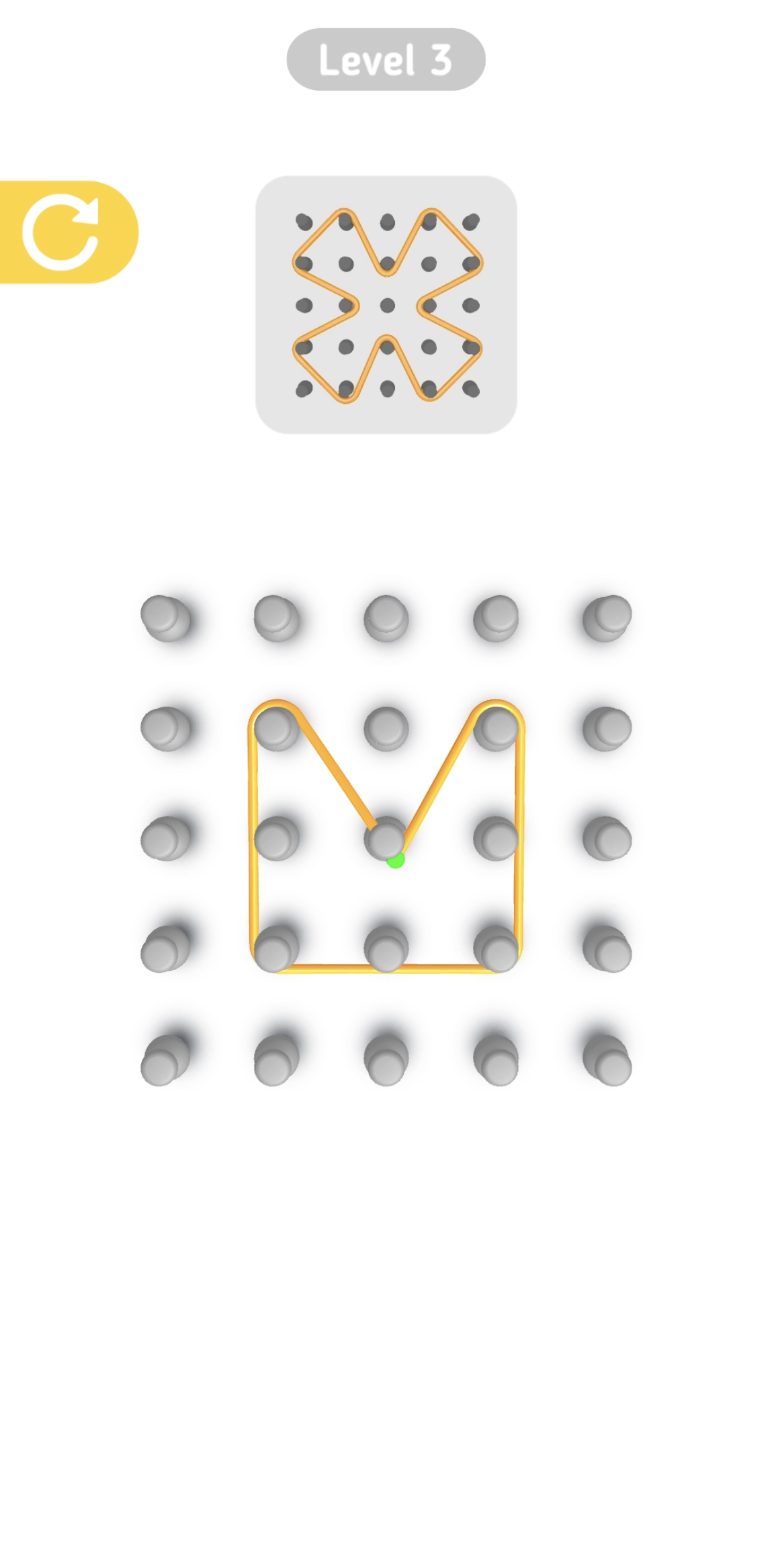Tap the peg marked with the green dot
The height and width of the screenshot is (1568, 774).
pos(386,839)
